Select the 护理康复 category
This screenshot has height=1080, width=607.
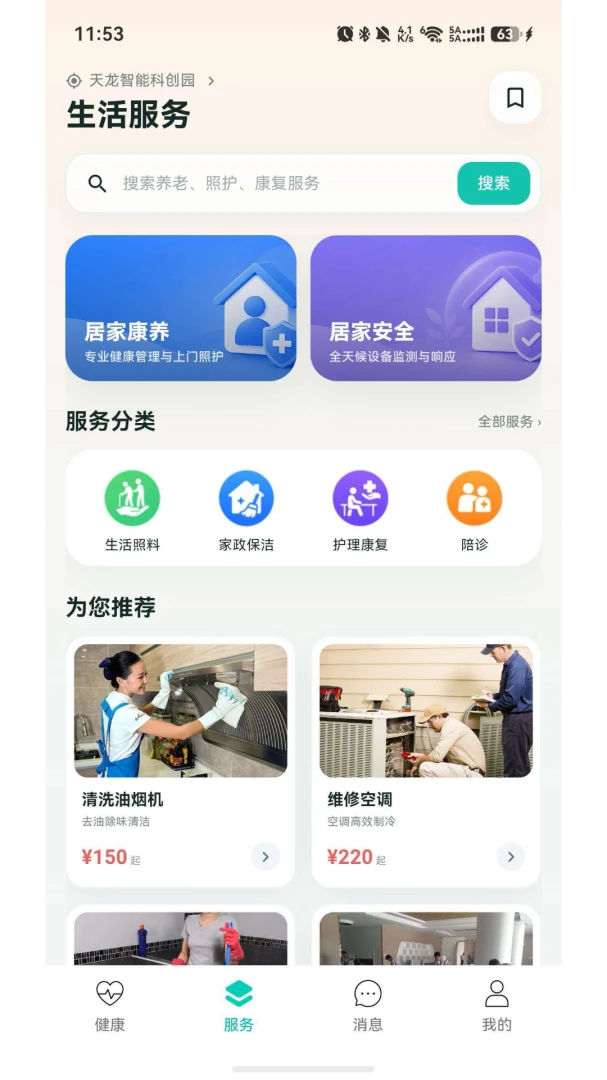click(360, 511)
